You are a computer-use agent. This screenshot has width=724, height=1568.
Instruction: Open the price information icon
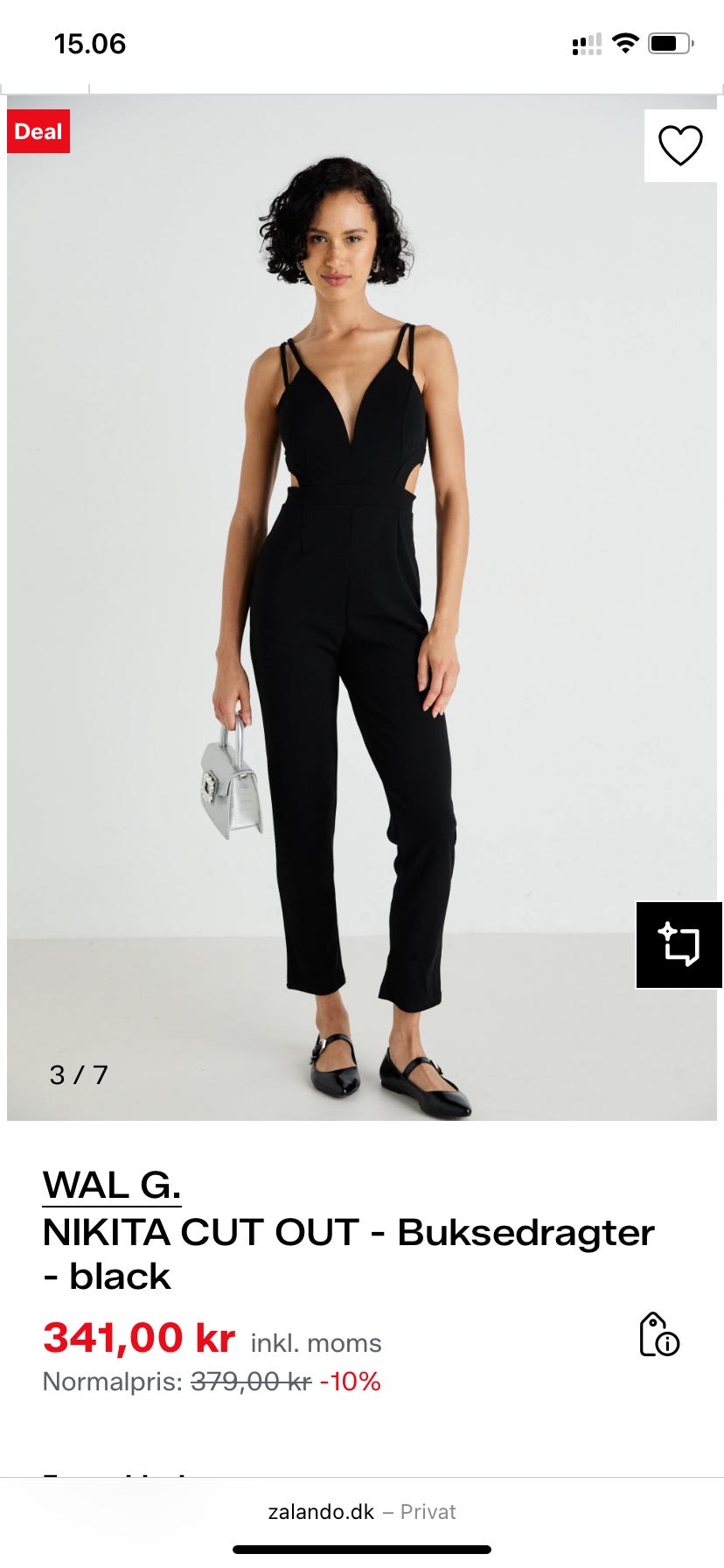[x=658, y=1335]
